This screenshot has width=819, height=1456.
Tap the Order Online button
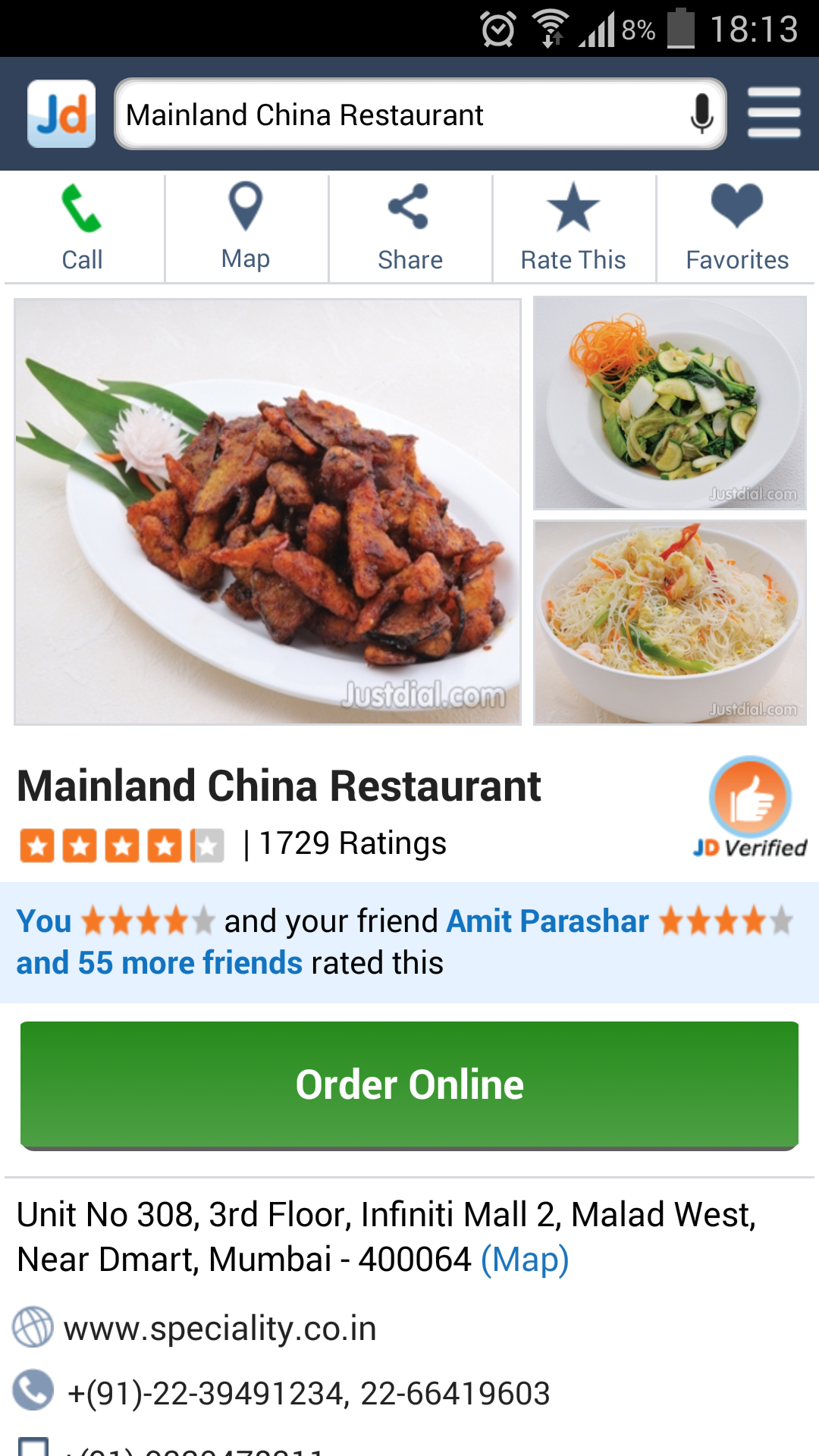pyautogui.click(x=409, y=1084)
